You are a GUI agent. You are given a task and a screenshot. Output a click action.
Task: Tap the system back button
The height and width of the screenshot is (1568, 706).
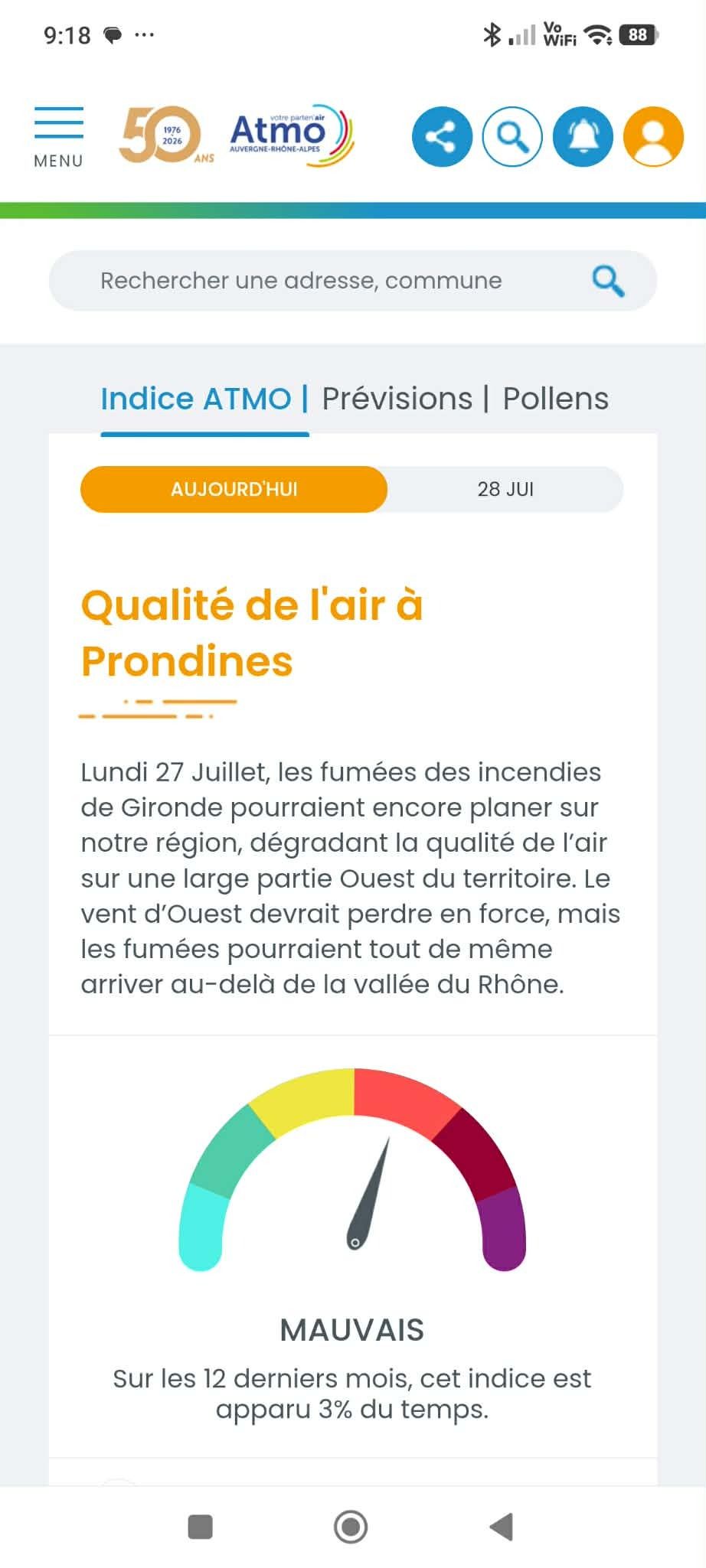(502, 1527)
